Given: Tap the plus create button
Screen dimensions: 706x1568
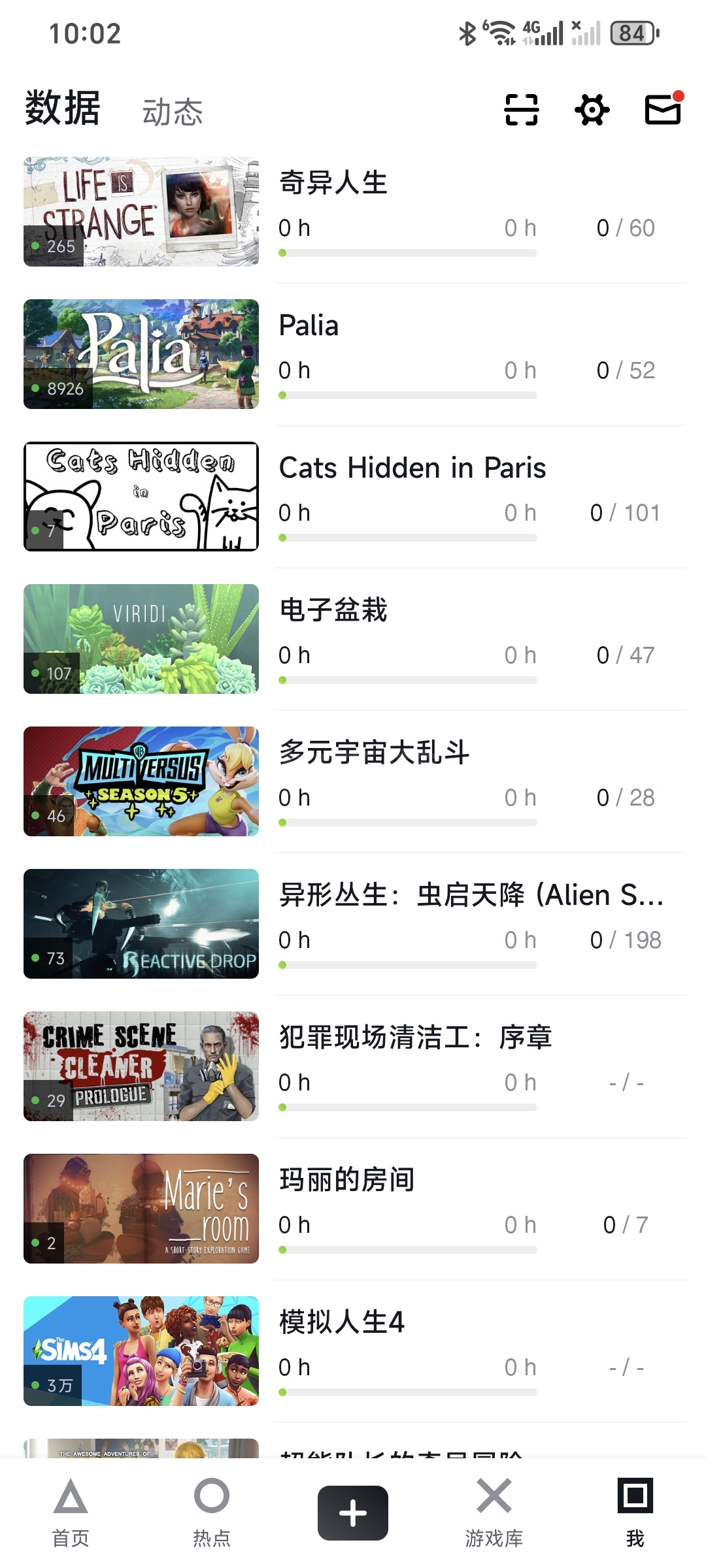Looking at the screenshot, I should pyautogui.click(x=353, y=1512).
